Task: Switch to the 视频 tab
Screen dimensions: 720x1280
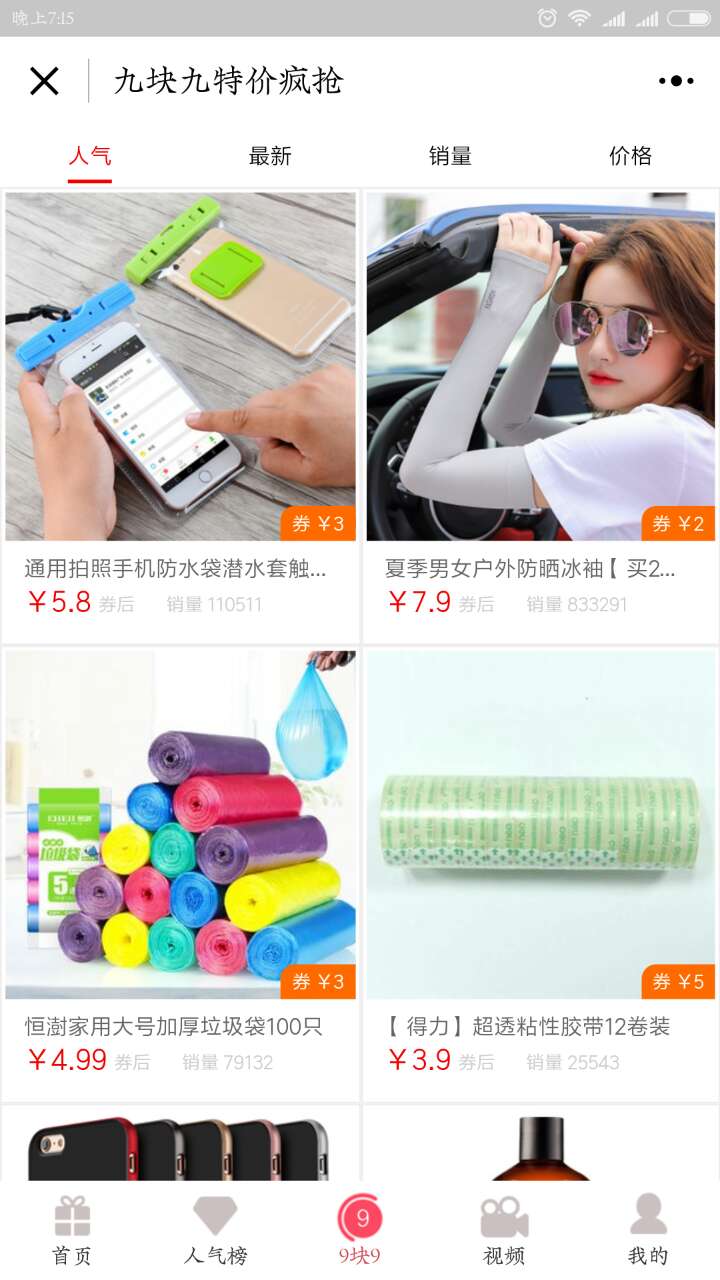Action: (504, 1230)
